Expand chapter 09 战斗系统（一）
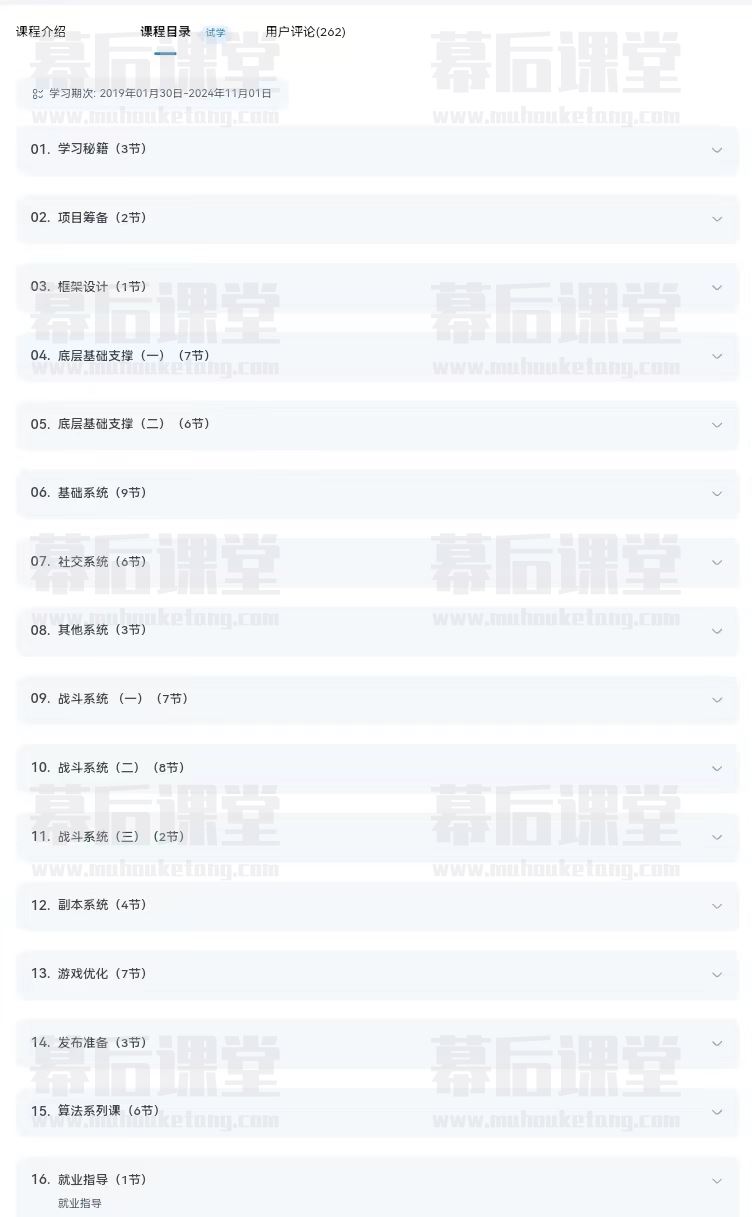Screen dimensions: 752x1217 click(716, 699)
